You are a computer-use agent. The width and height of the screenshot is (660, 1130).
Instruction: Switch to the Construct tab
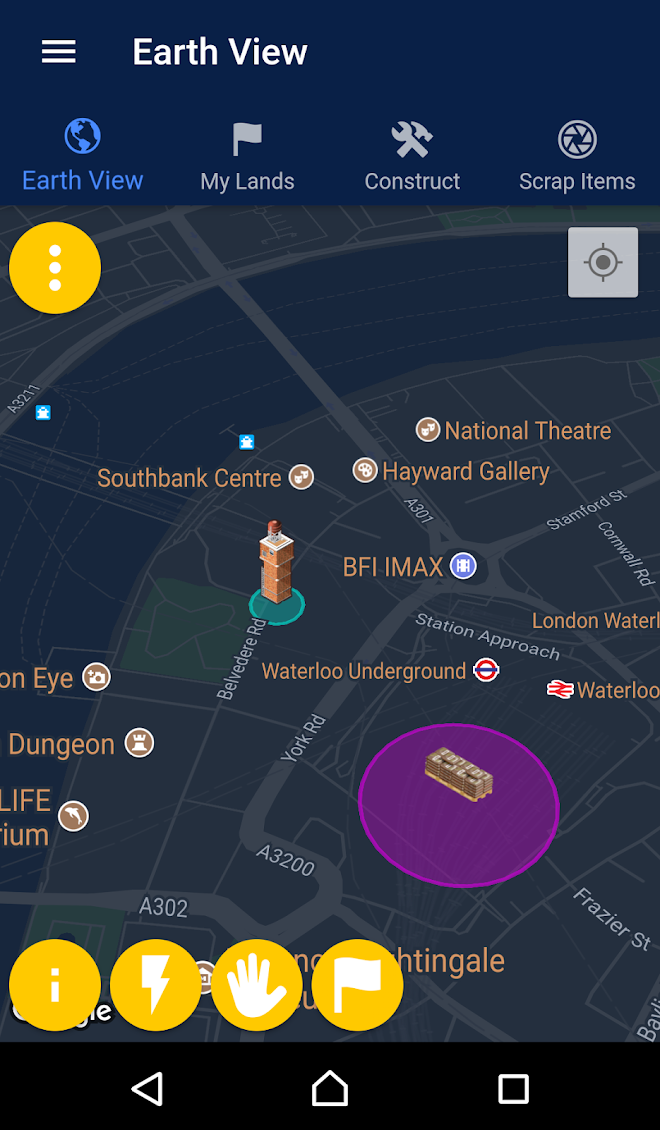(412, 157)
